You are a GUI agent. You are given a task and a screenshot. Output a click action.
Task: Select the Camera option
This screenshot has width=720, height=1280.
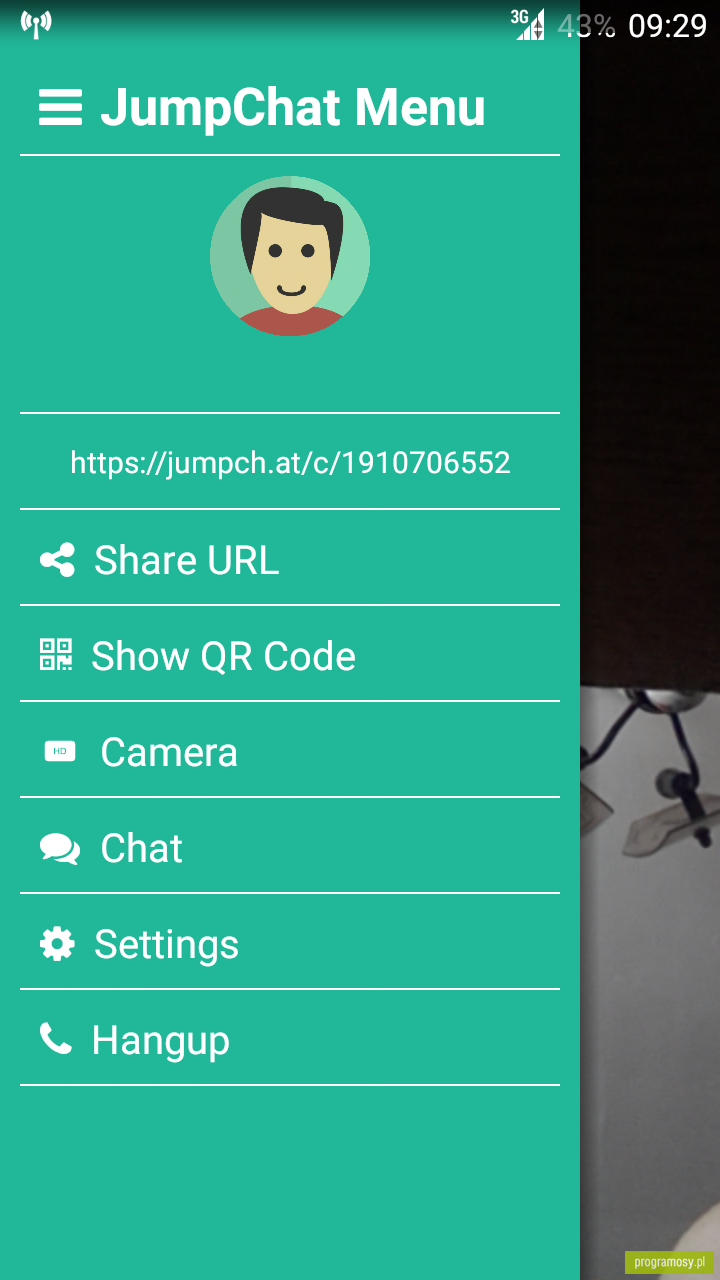click(290, 750)
